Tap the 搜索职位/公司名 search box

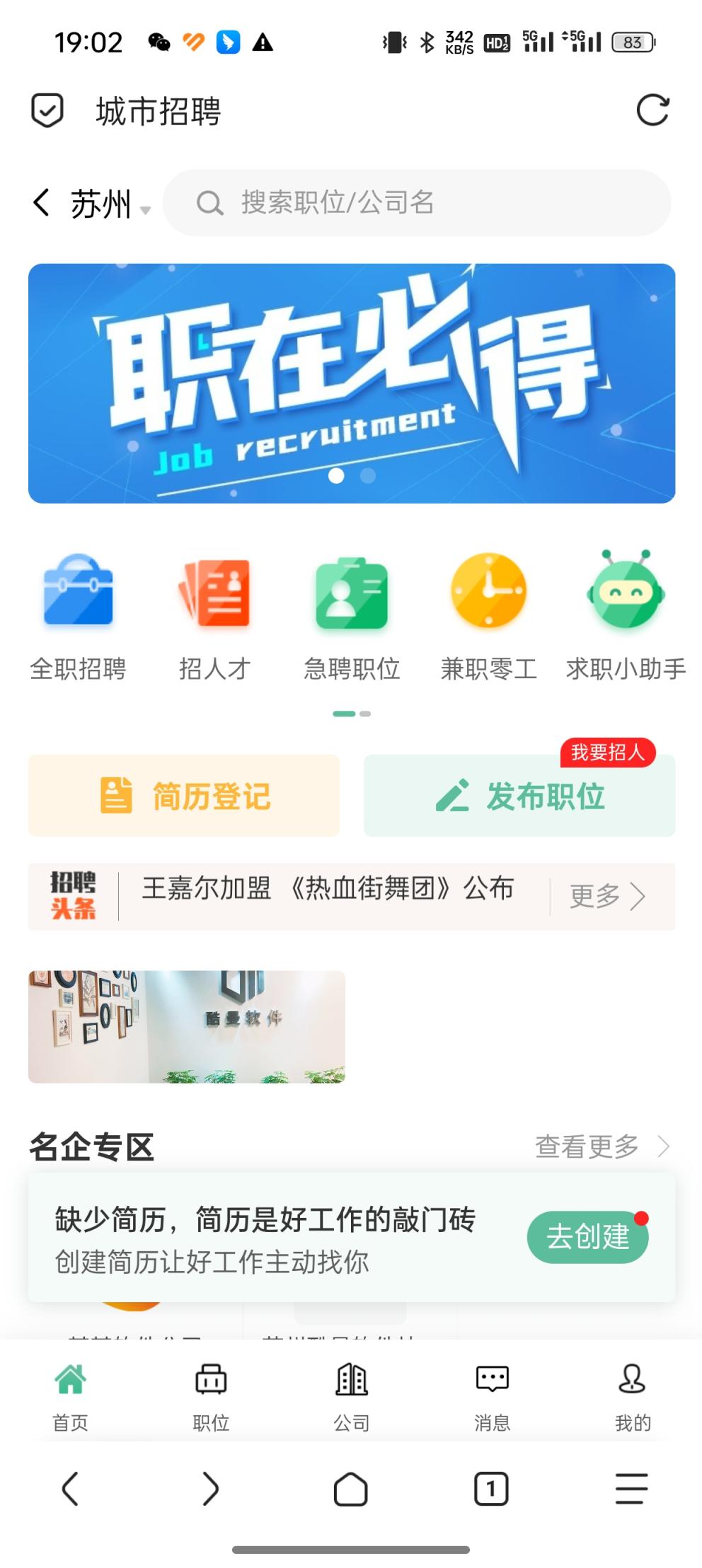point(416,203)
